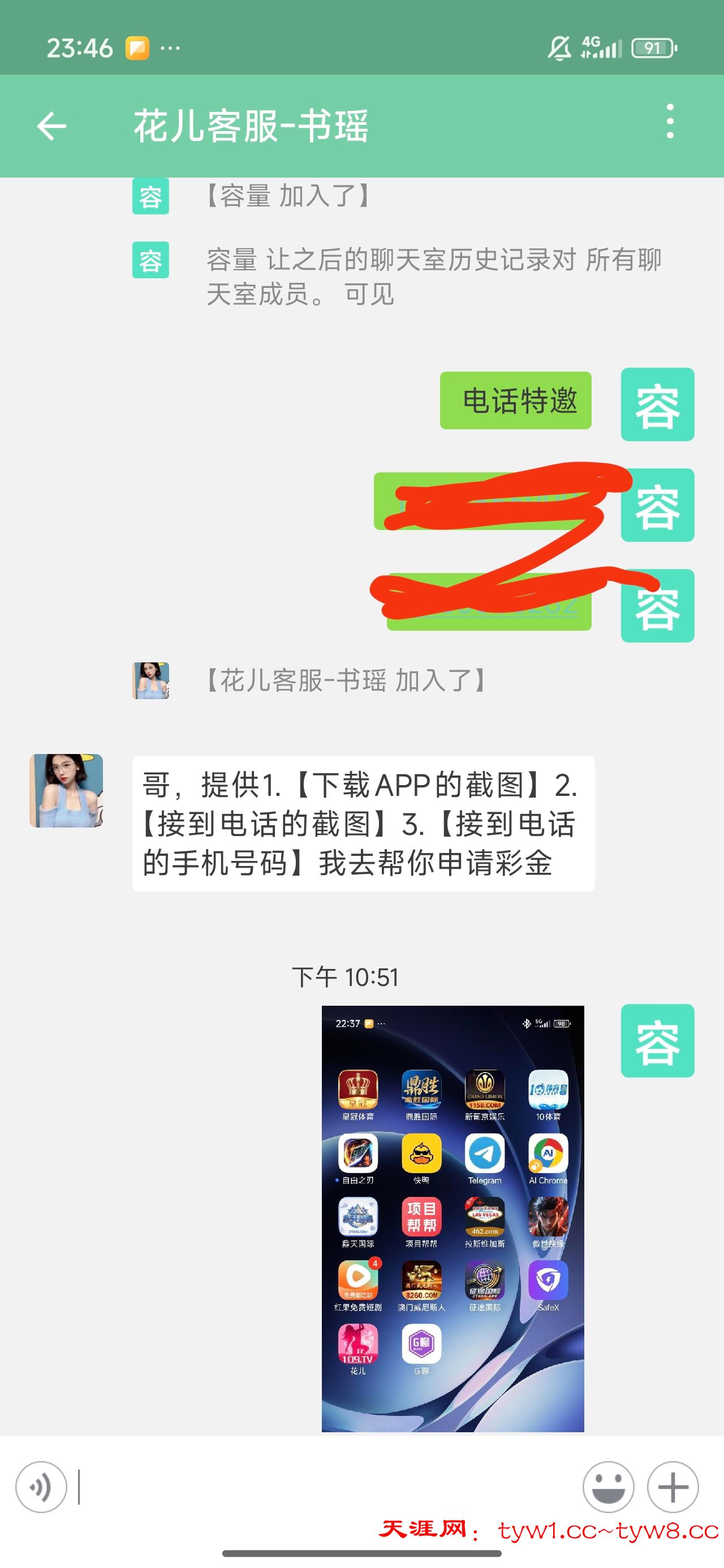The height and width of the screenshot is (1568, 724).
Task: View 花儿客服-书瑶's avatar beside her message
Action: [x=66, y=791]
